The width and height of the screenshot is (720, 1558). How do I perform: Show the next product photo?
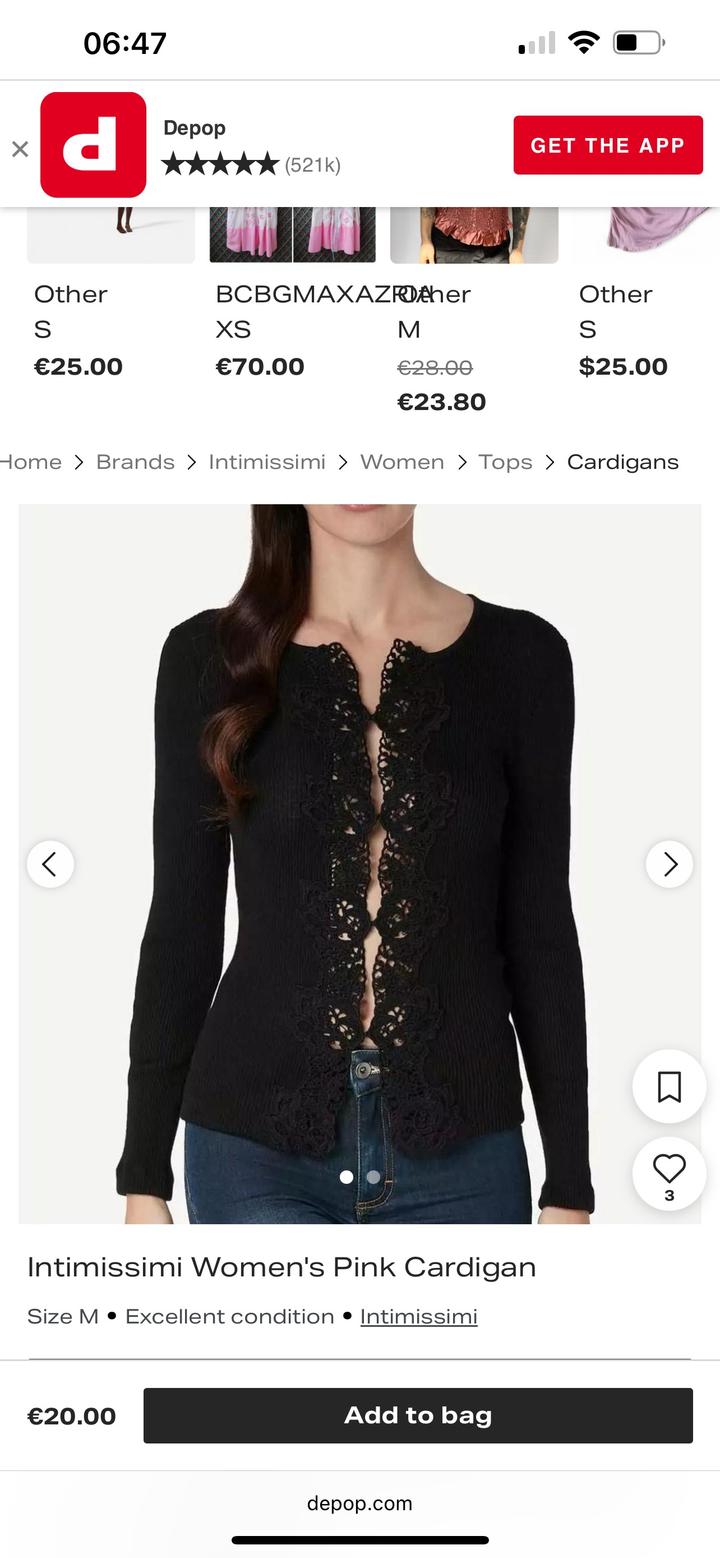669,864
